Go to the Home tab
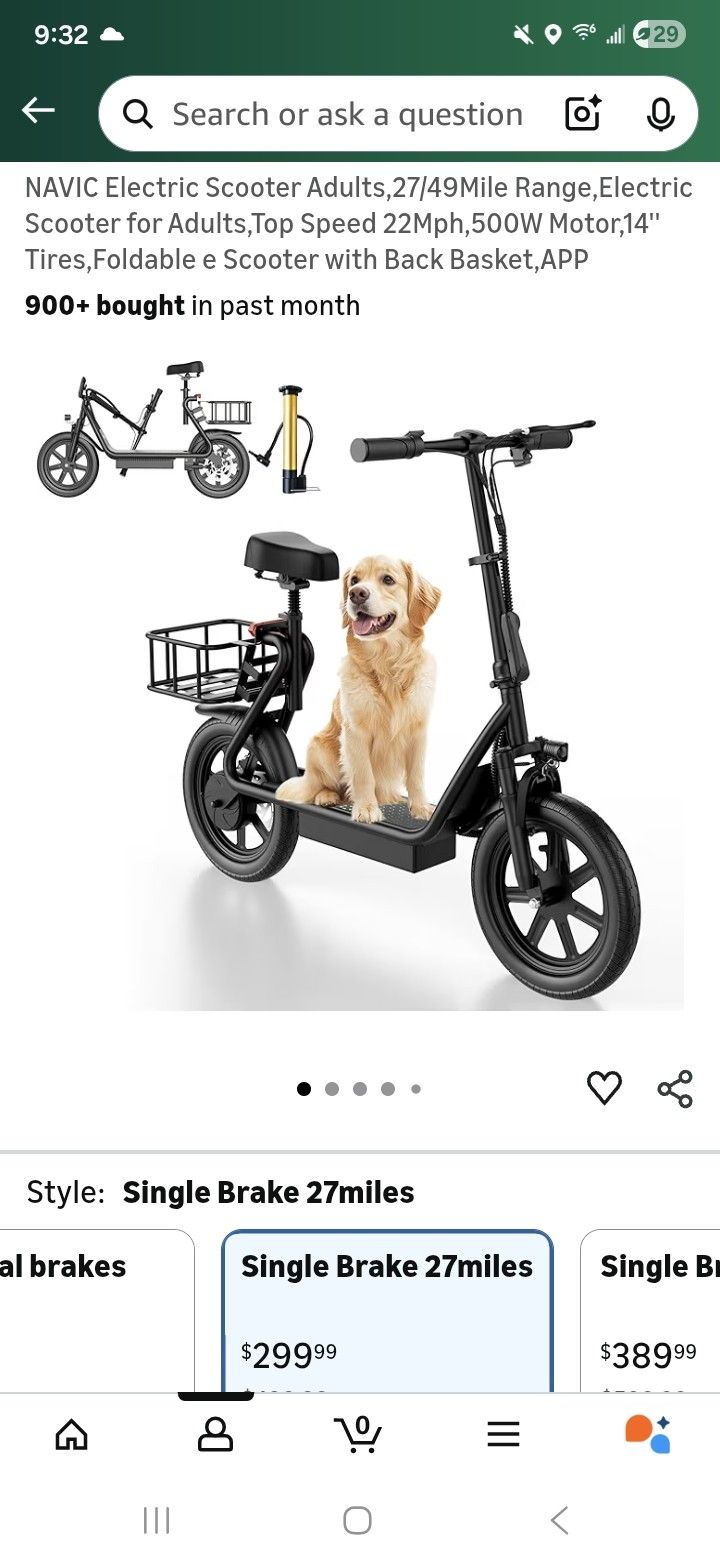The image size is (720, 1560). [71, 1435]
